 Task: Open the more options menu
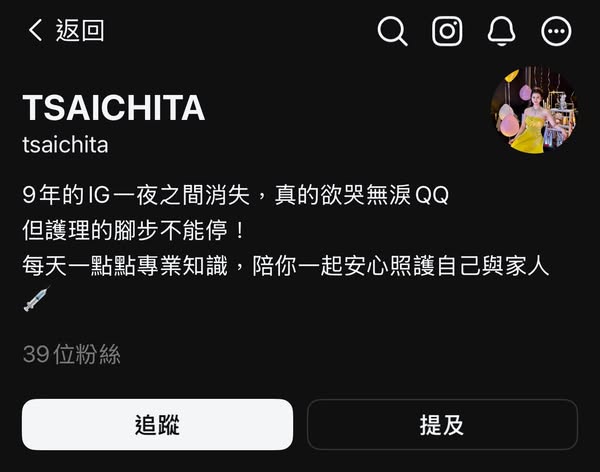point(556,31)
